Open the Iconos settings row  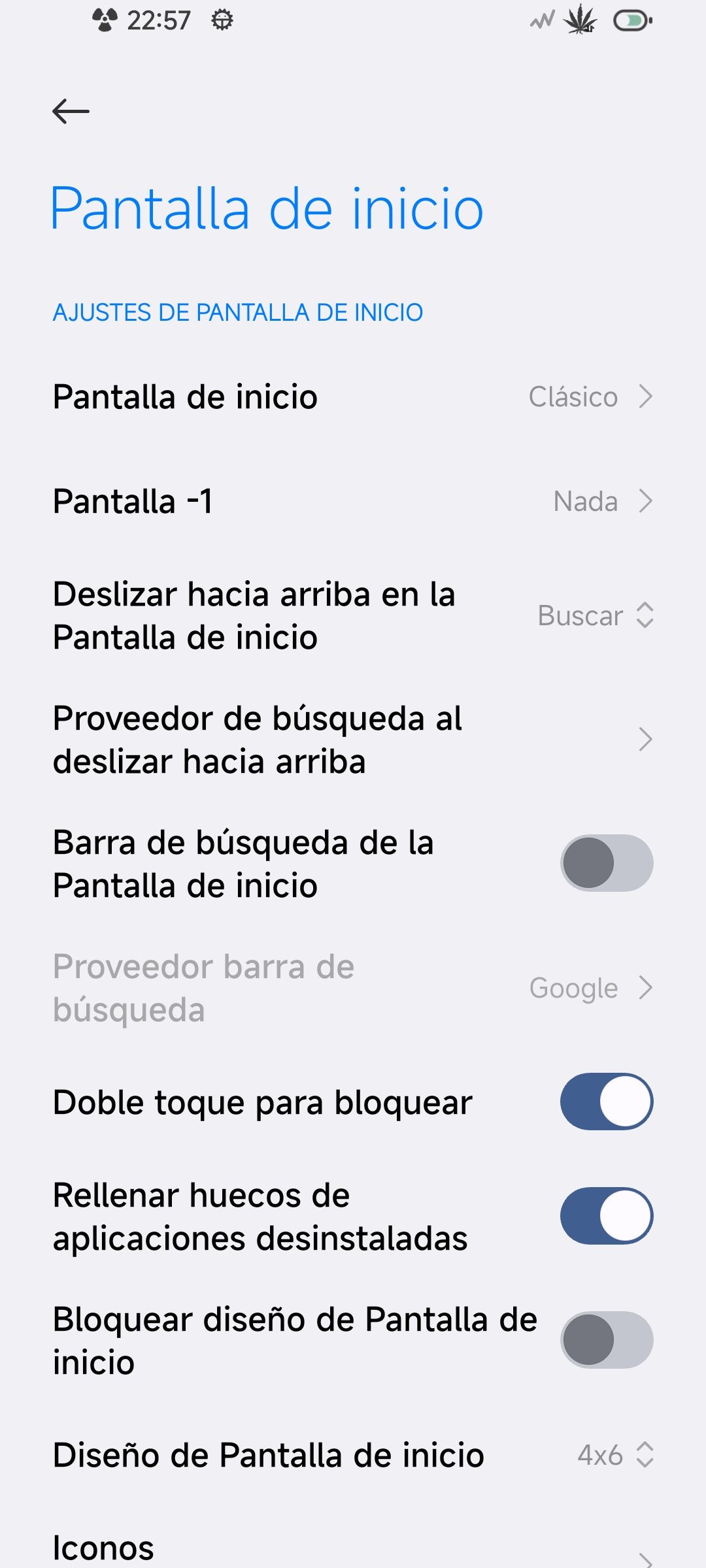click(x=353, y=1550)
